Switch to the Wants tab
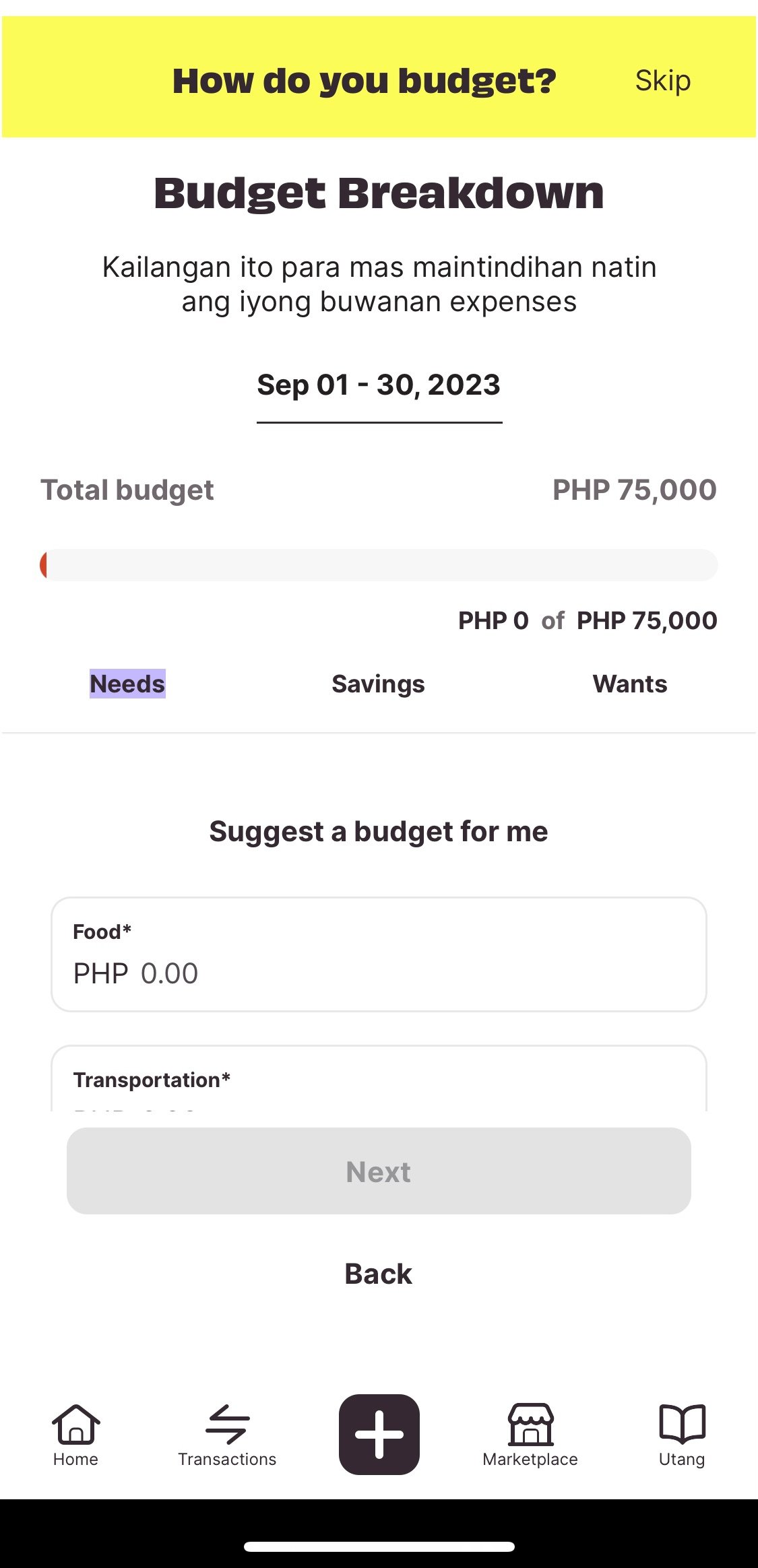 point(629,683)
